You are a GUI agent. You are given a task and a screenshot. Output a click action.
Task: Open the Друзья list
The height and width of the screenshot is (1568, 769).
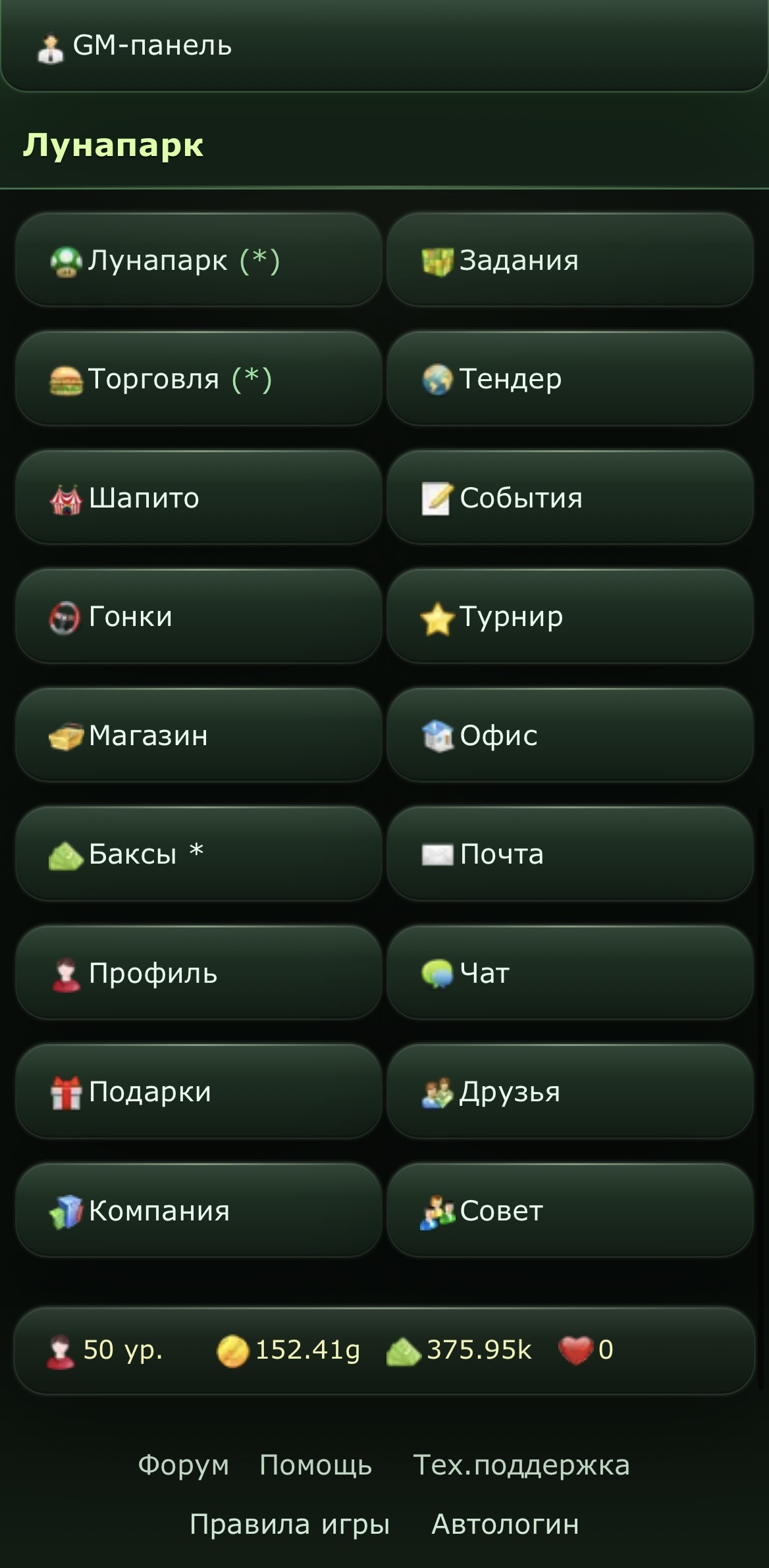(570, 1092)
